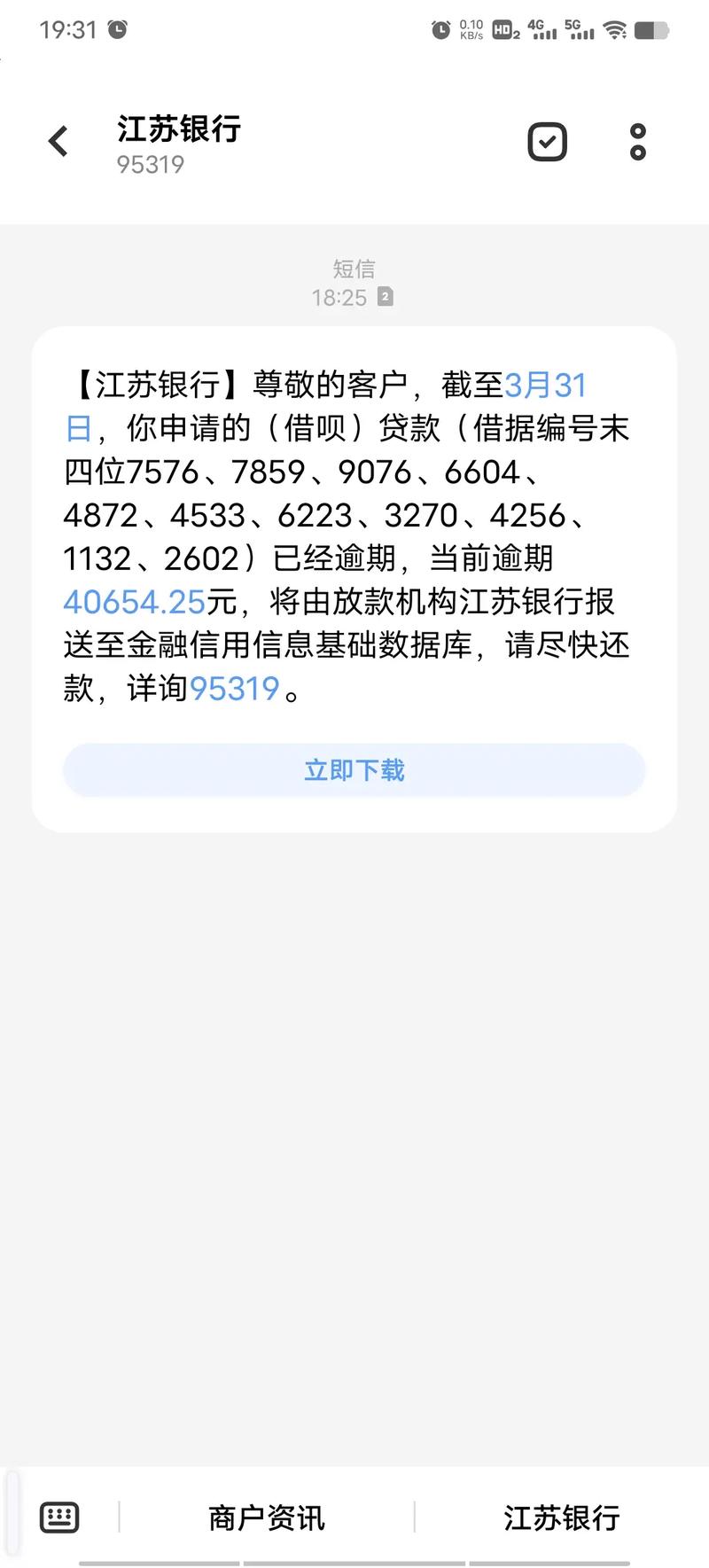Tap the linked date 3月31日

click(545, 386)
